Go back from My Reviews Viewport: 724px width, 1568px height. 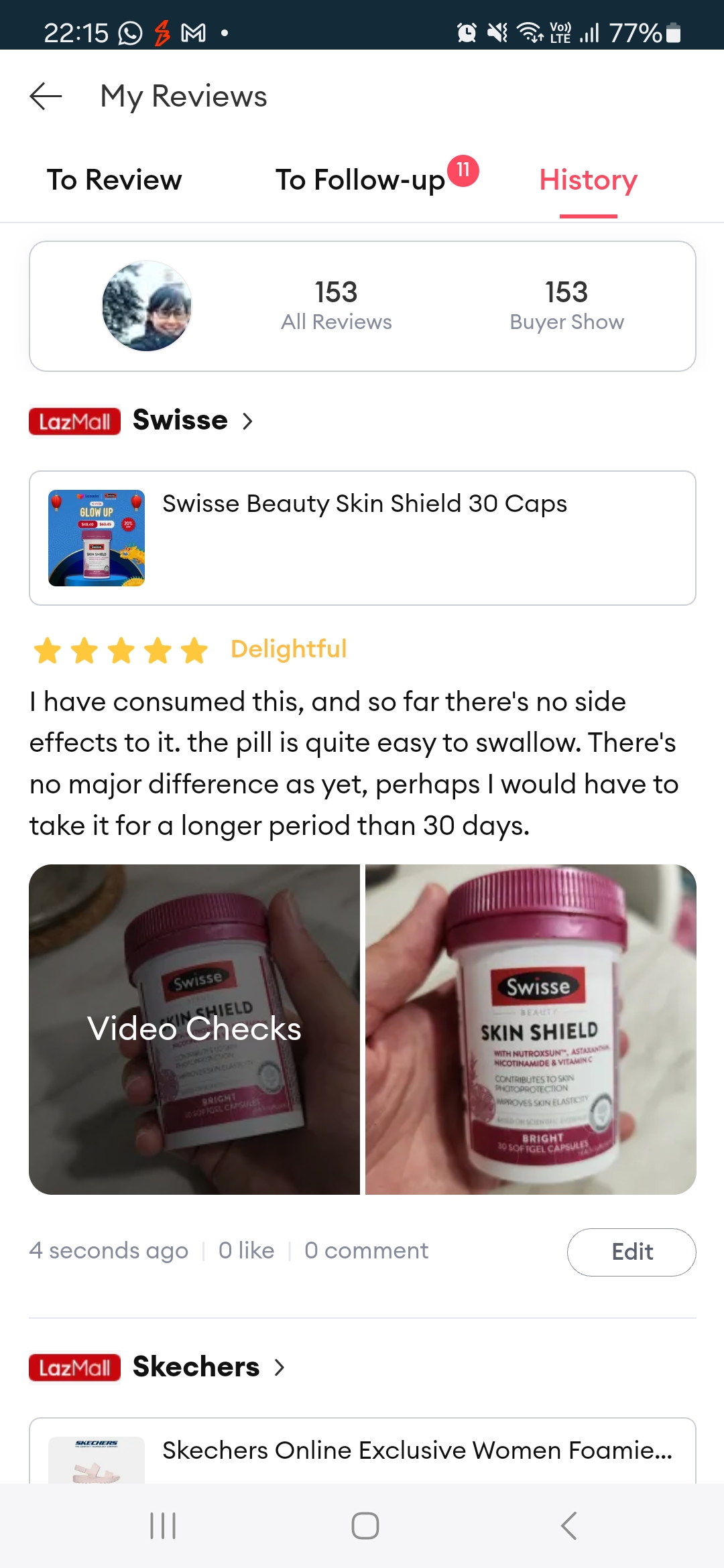click(46, 96)
